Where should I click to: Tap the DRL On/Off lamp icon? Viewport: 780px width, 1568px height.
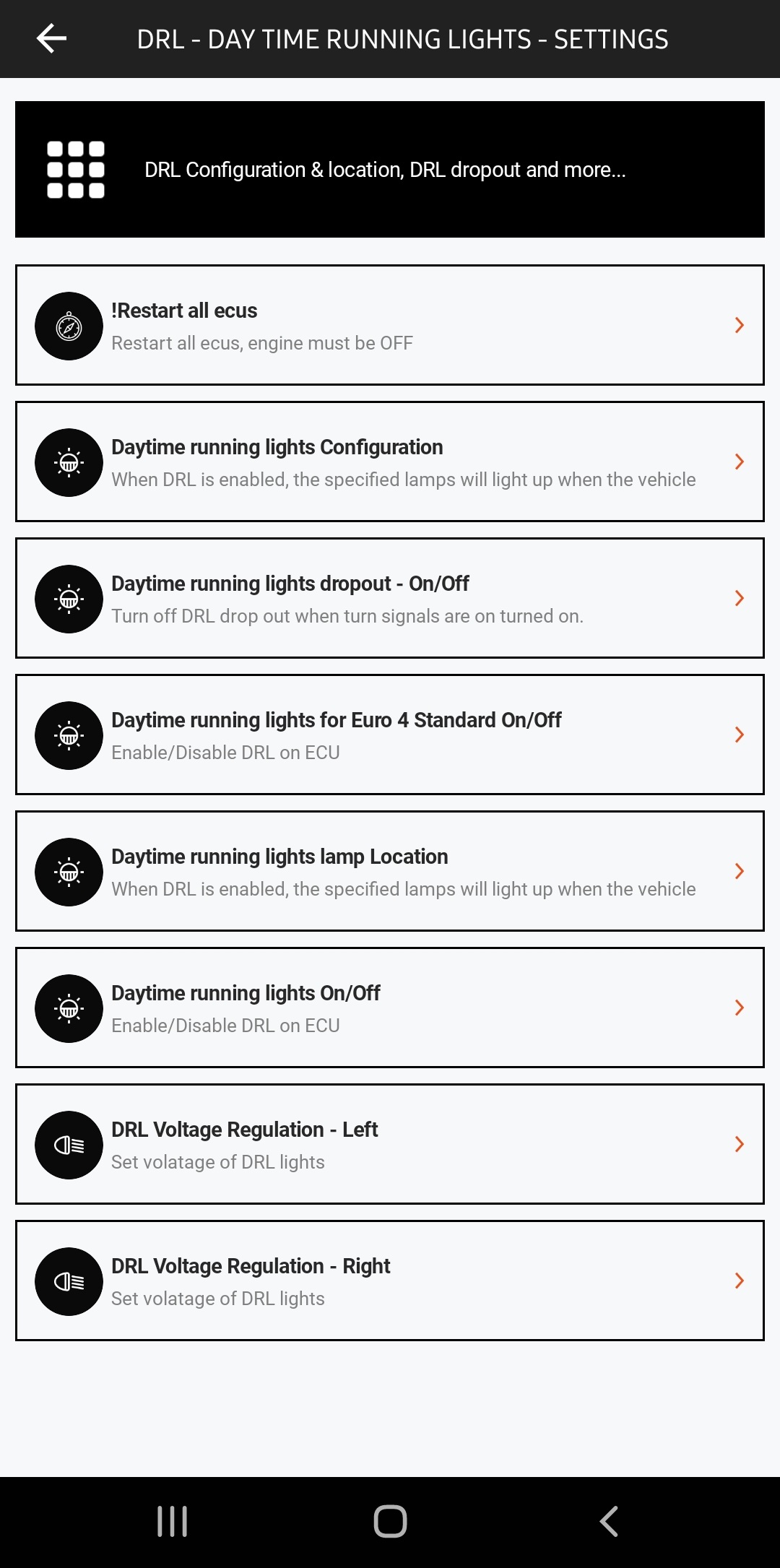click(x=69, y=1008)
